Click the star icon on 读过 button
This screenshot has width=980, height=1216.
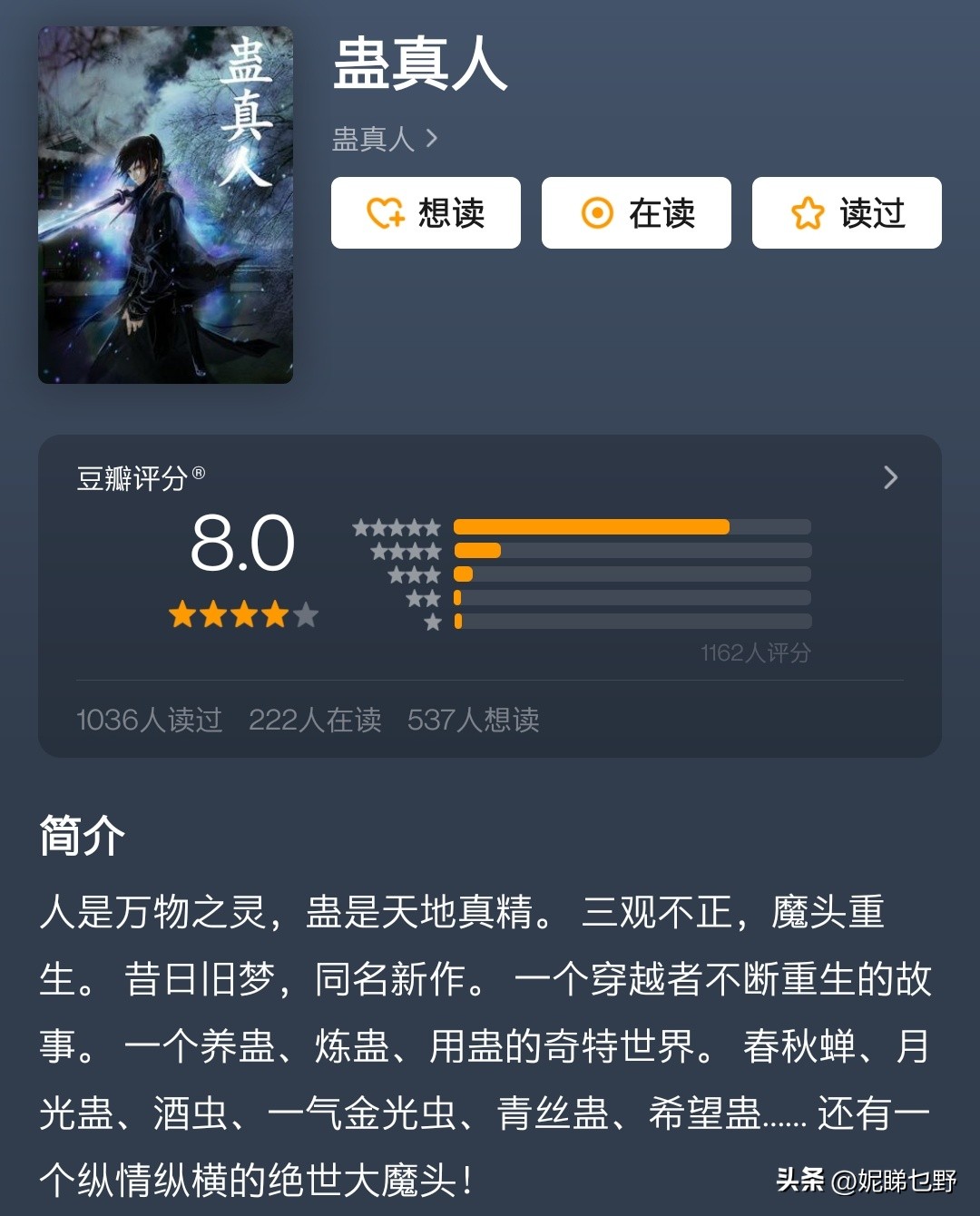click(x=807, y=212)
